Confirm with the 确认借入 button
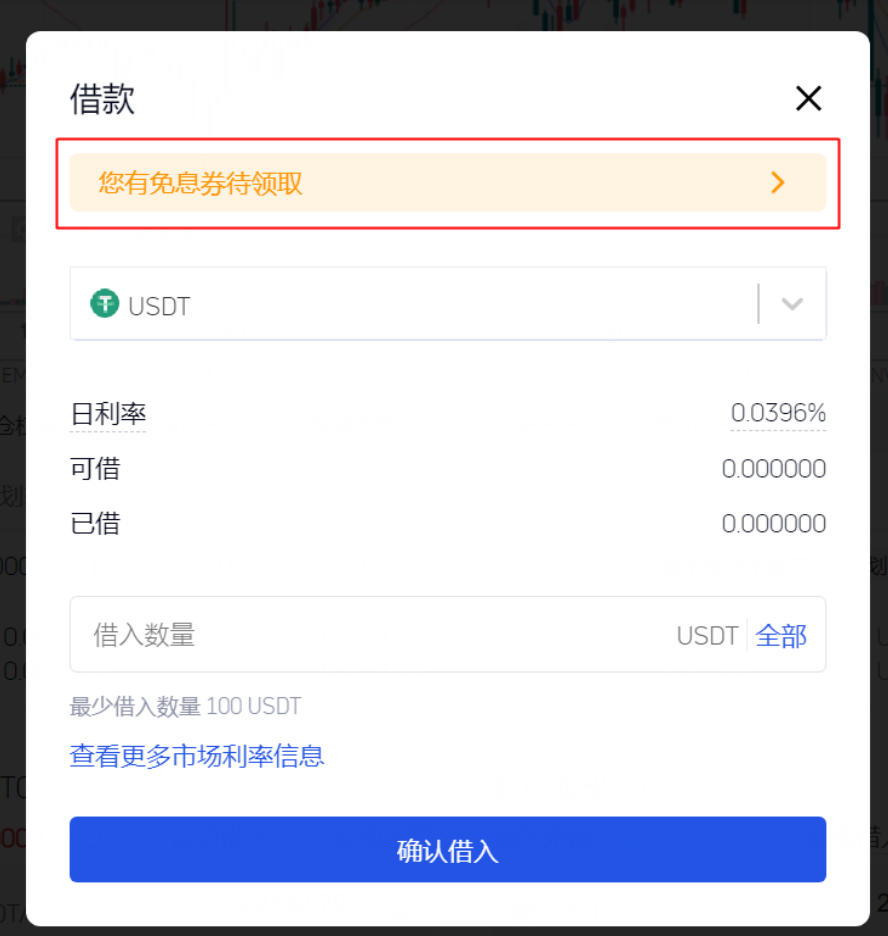This screenshot has width=888, height=936. (x=447, y=850)
